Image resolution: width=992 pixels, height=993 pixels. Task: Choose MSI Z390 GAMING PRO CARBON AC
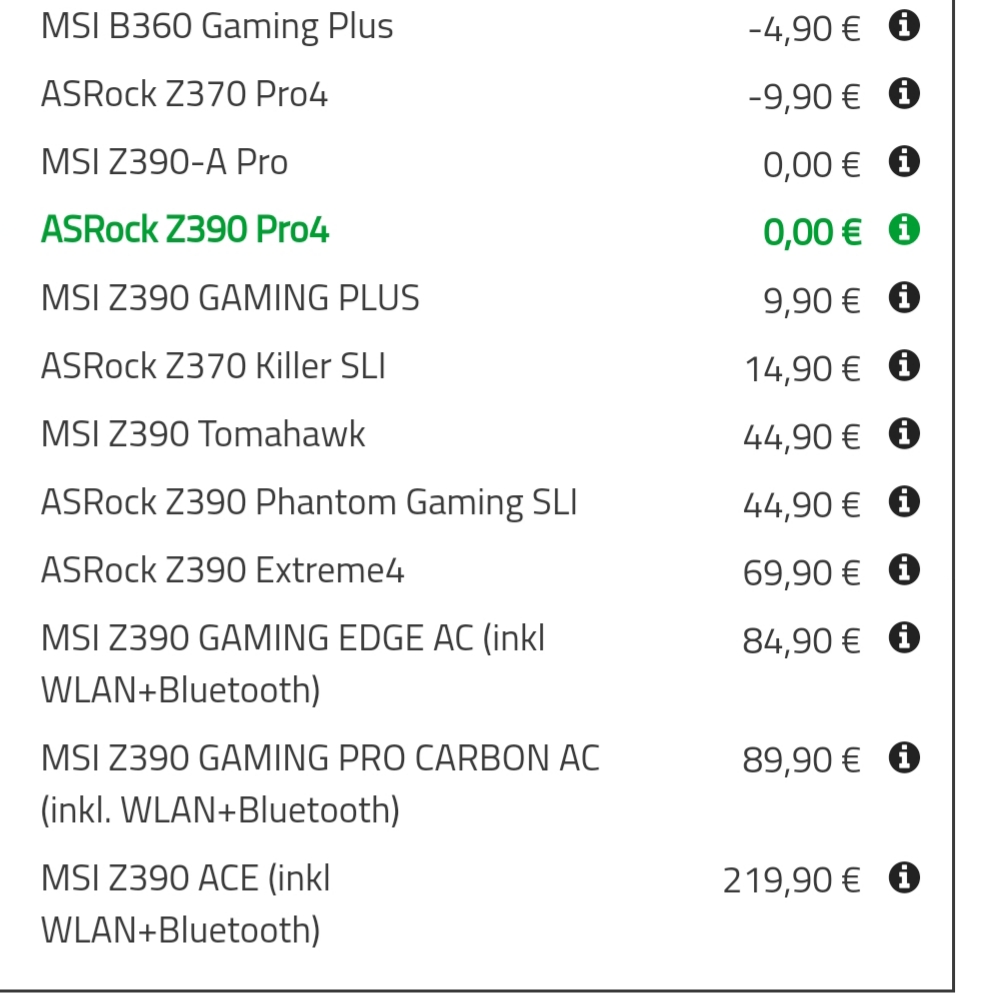(x=319, y=759)
